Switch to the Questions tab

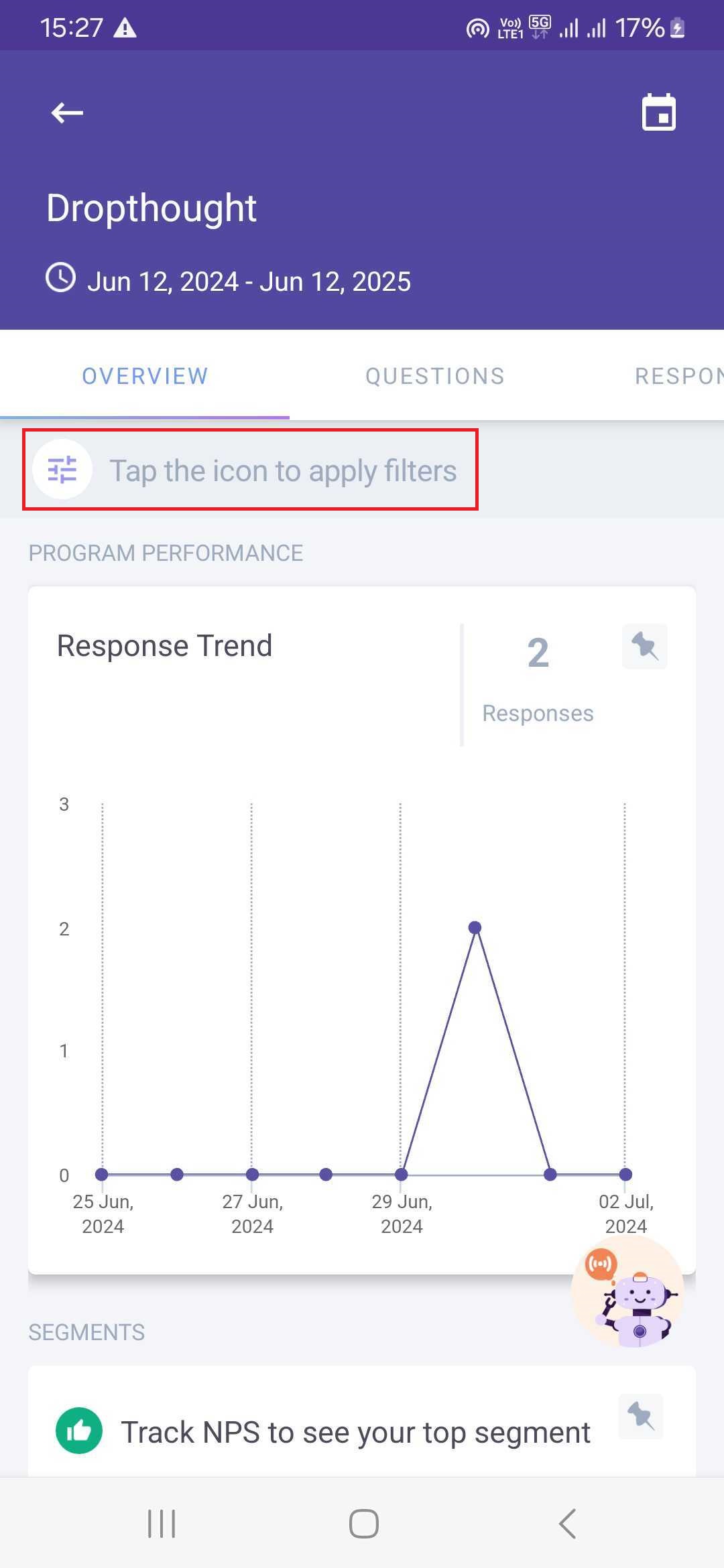click(x=435, y=375)
